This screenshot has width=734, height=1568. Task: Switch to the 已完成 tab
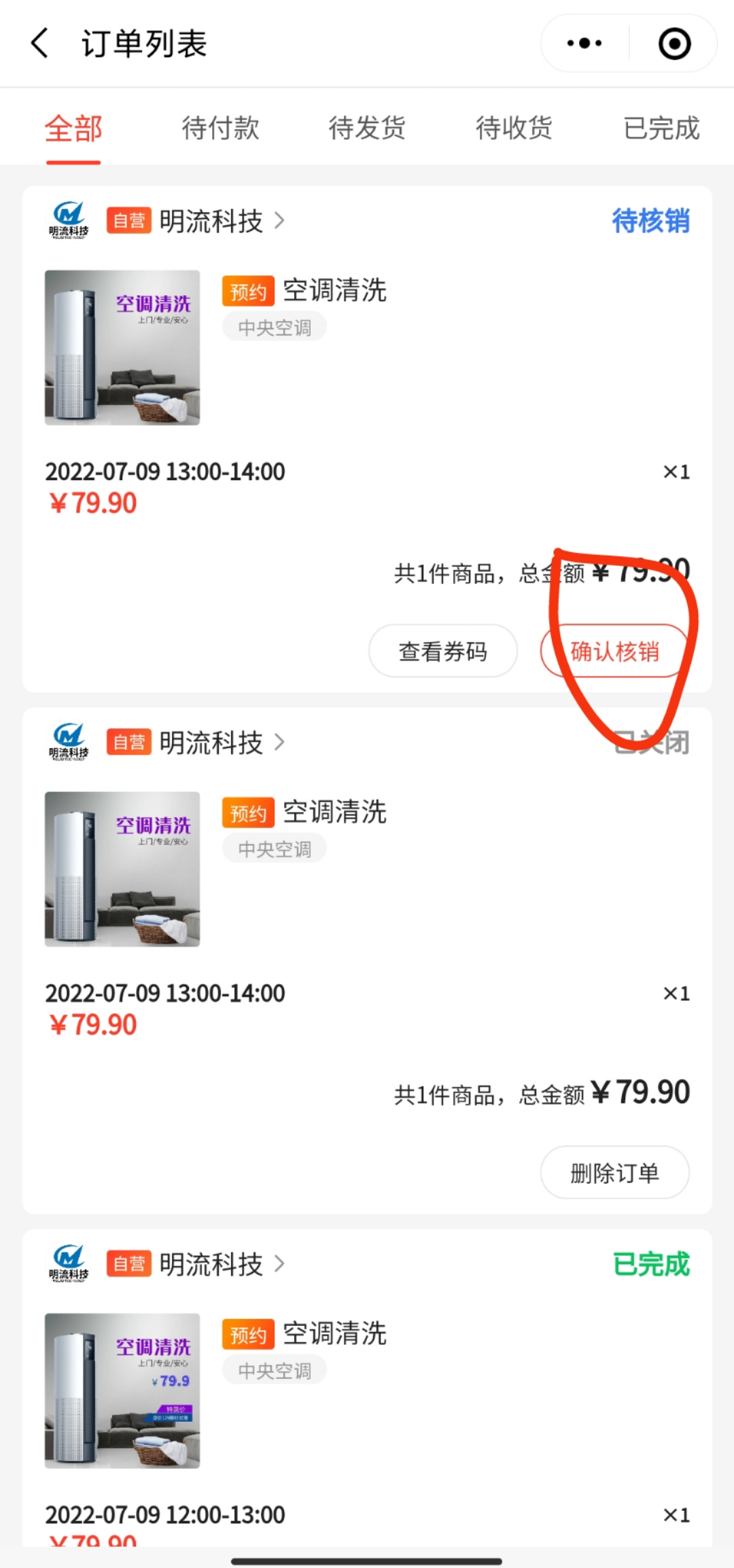(x=661, y=129)
